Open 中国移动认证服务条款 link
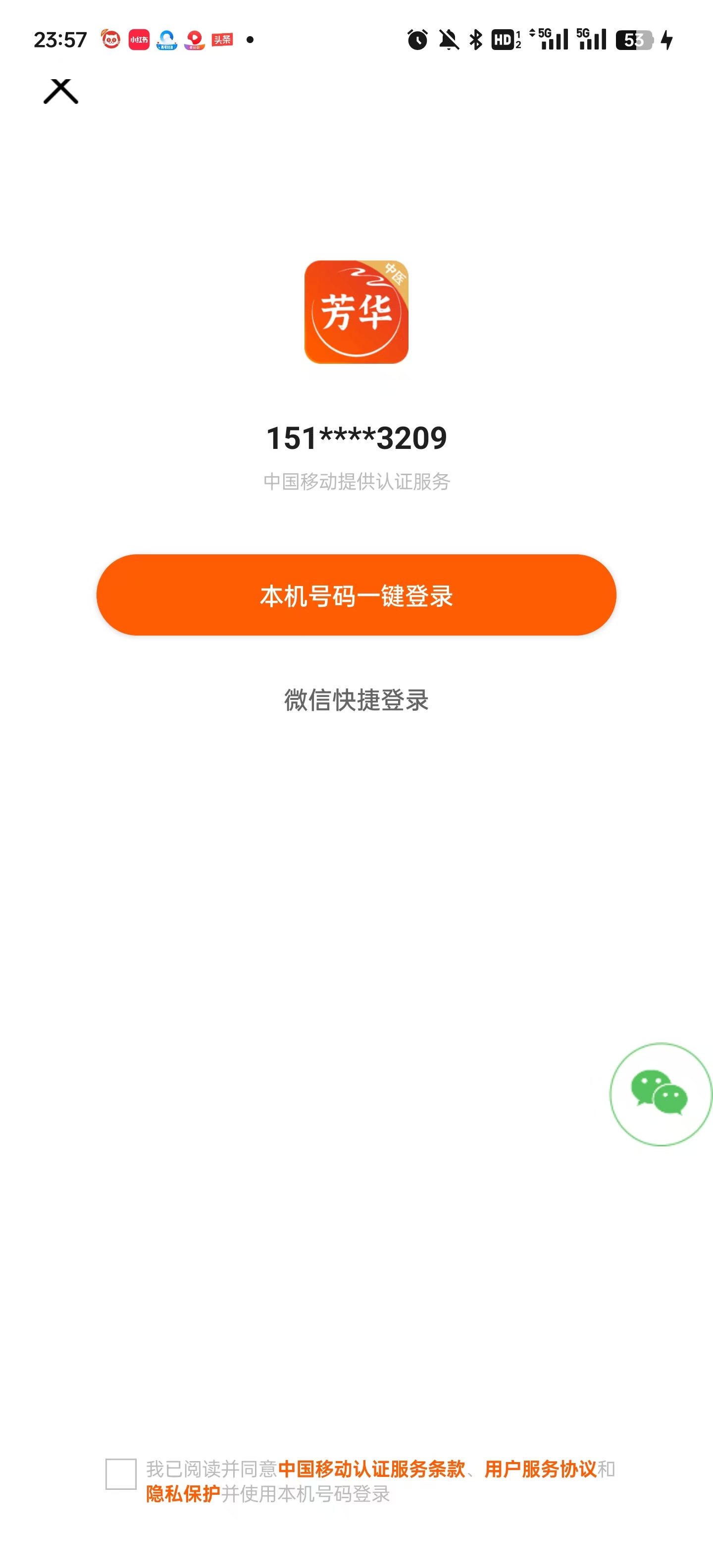713x1568 pixels. pyautogui.click(x=371, y=1469)
